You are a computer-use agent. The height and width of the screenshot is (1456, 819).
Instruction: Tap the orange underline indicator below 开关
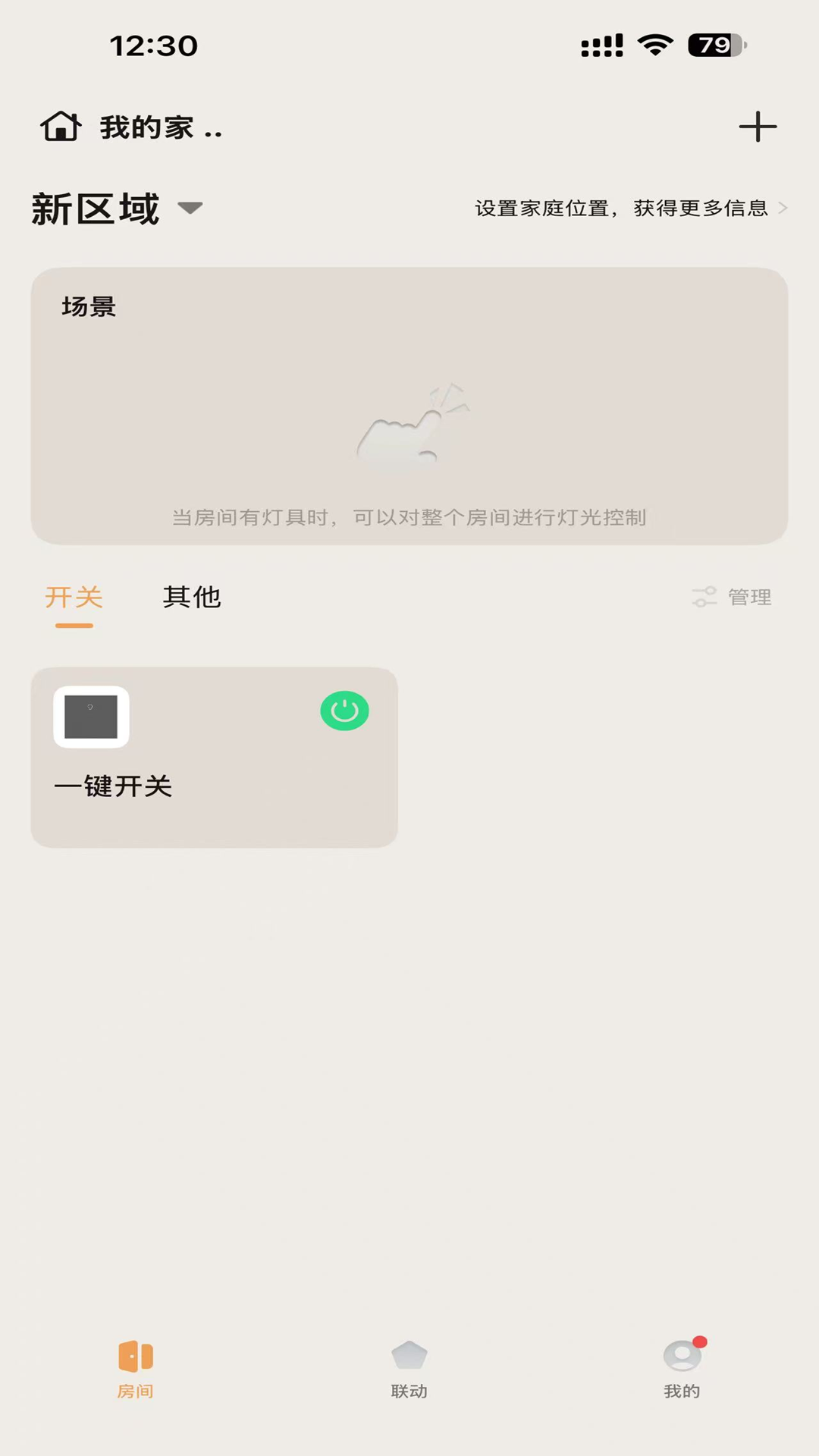point(74,626)
